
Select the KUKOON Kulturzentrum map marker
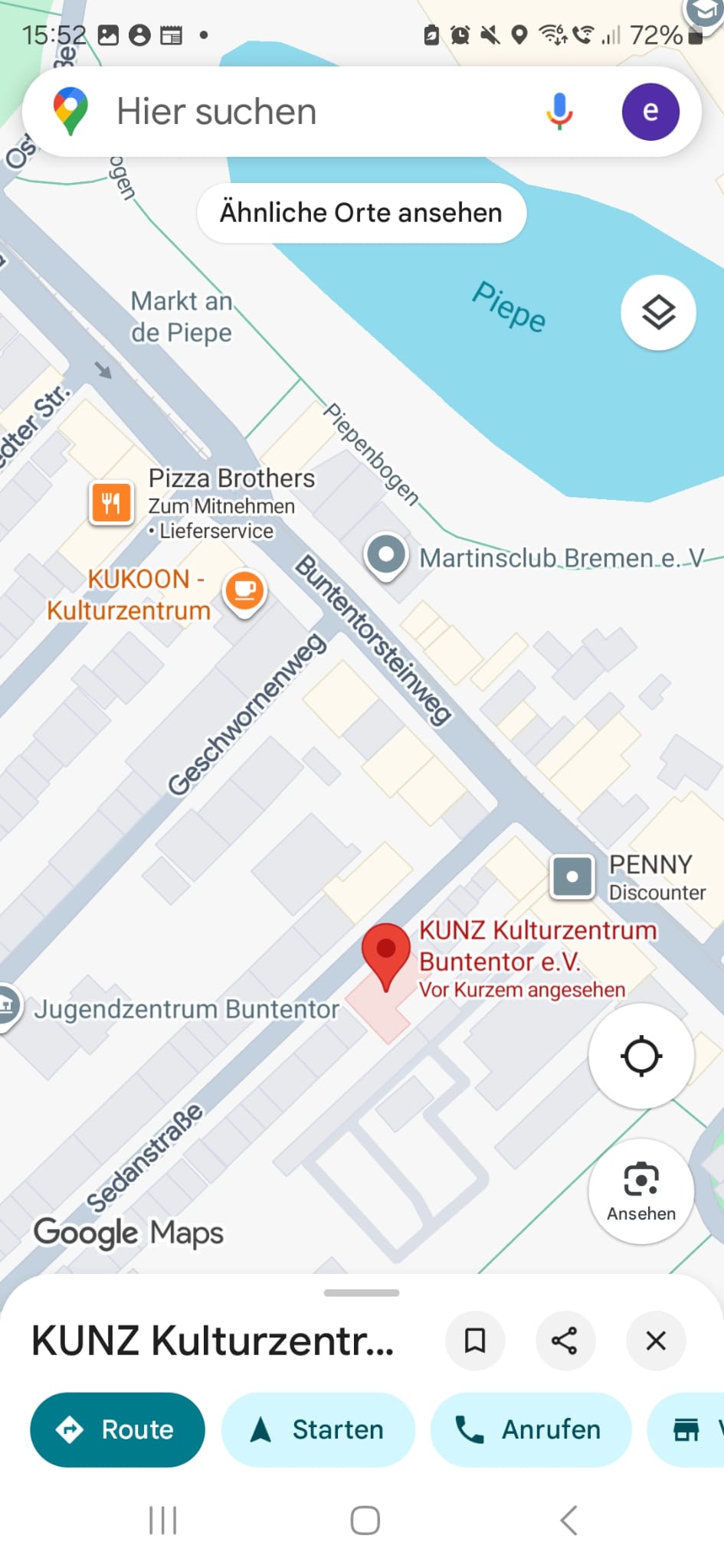click(244, 592)
